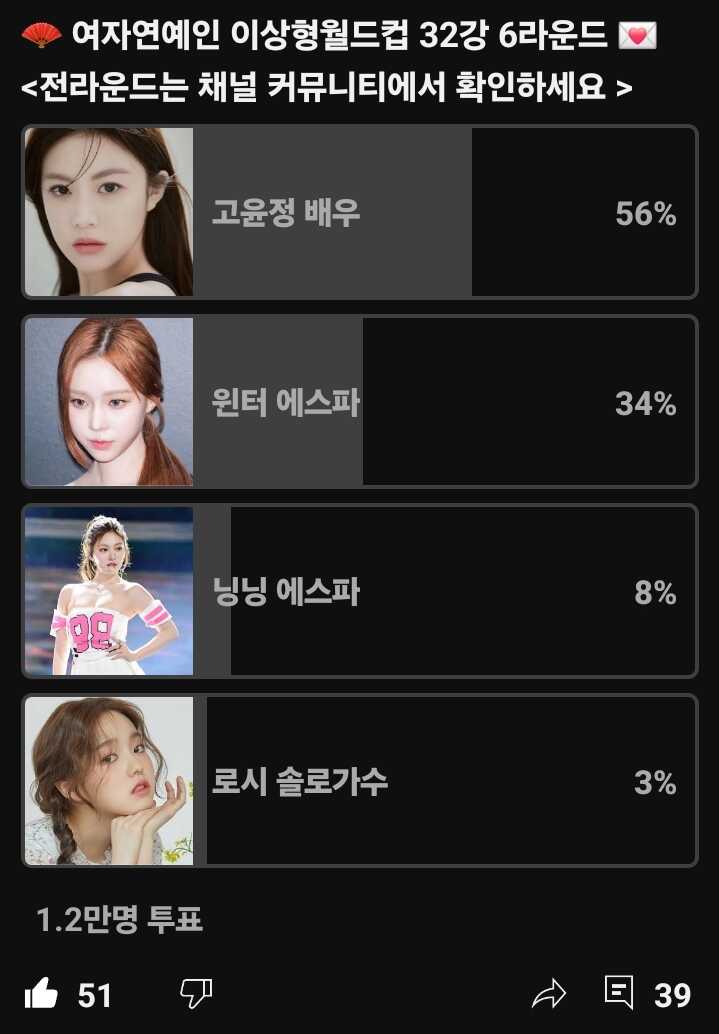Vote for 윈터 에스파 option
Screen dimensions: 719x1034
click(x=360, y=402)
